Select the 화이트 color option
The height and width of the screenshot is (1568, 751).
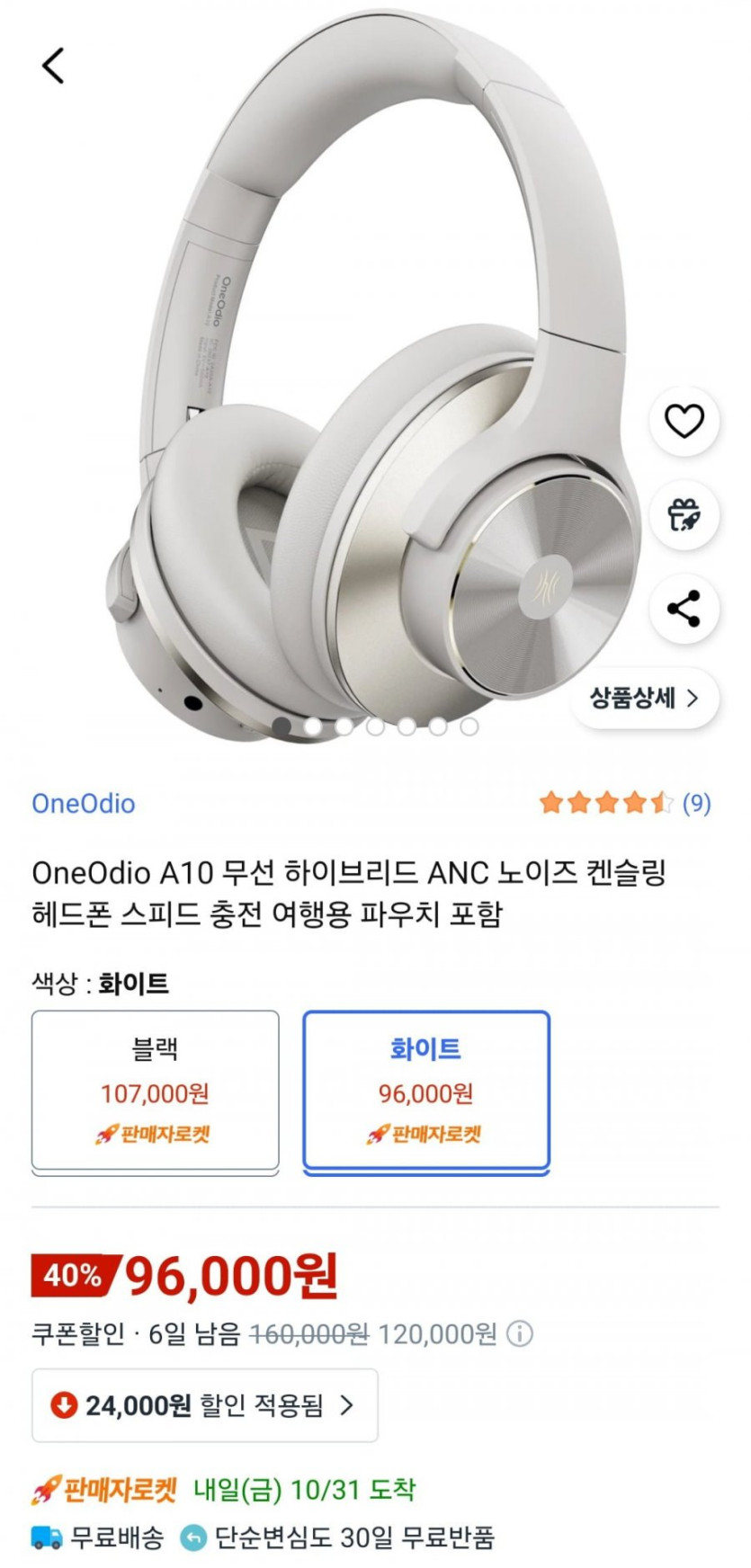coord(426,1090)
